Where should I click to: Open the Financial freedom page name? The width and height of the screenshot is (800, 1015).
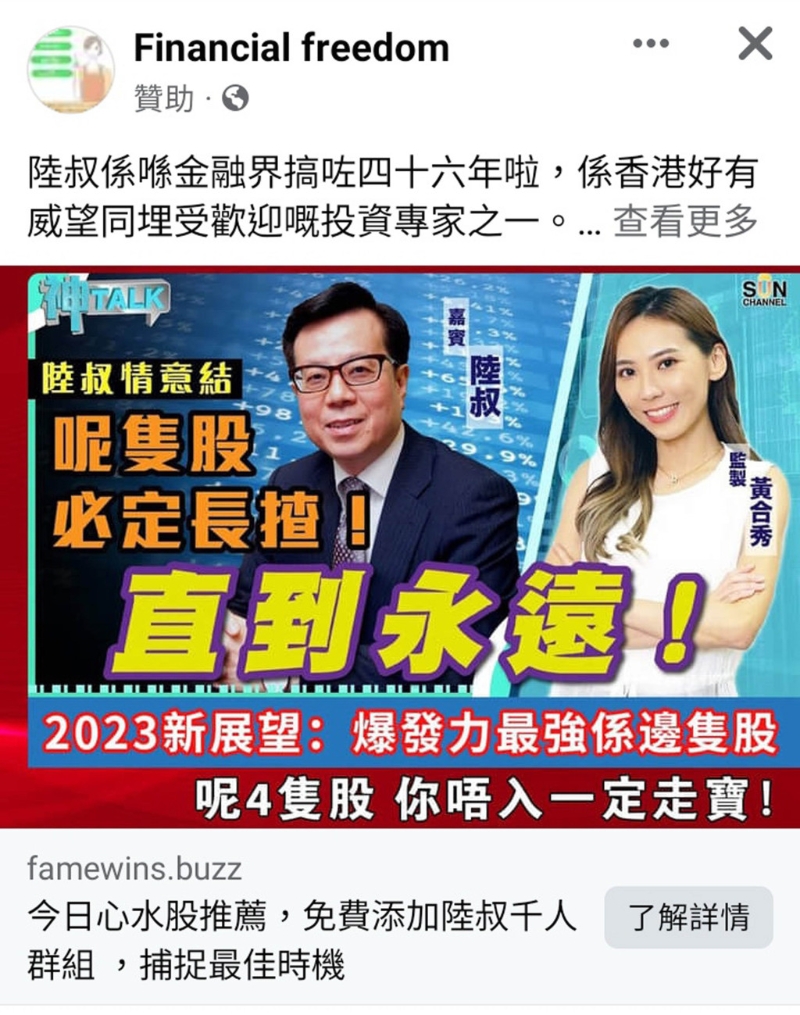tap(290, 43)
